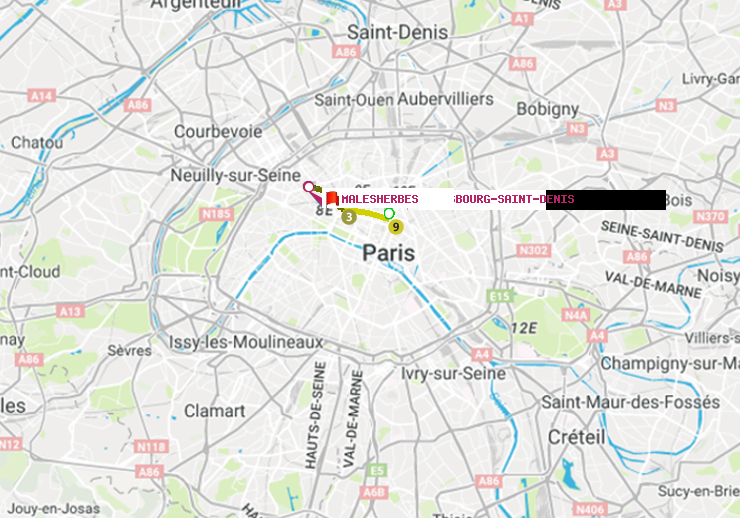This screenshot has height=518, width=740.
Task: Tap the red flag marker at Malesherbes
Action: [331, 199]
